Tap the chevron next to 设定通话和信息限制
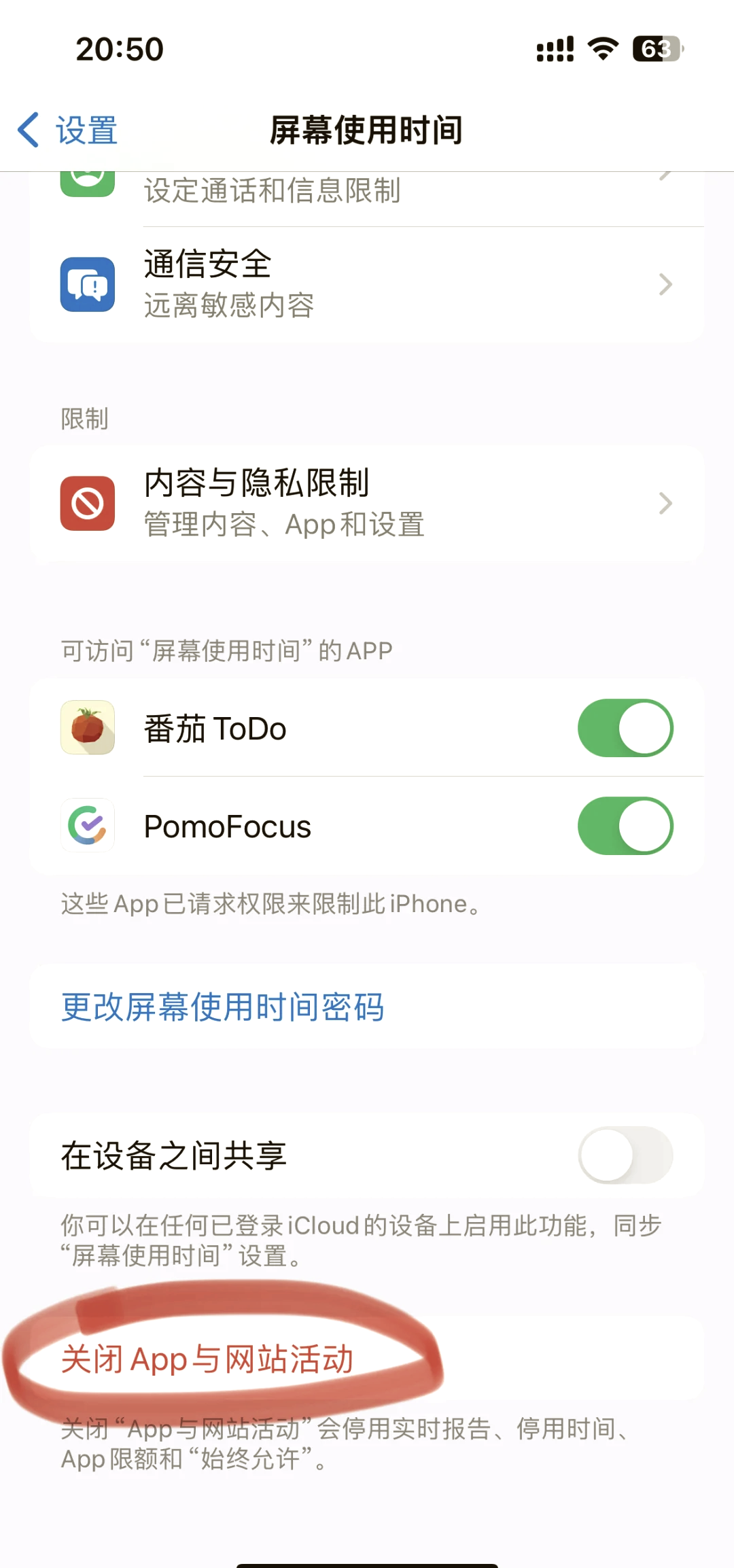The width and height of the screenshot is (734, 1568). (x=665, y=178)
